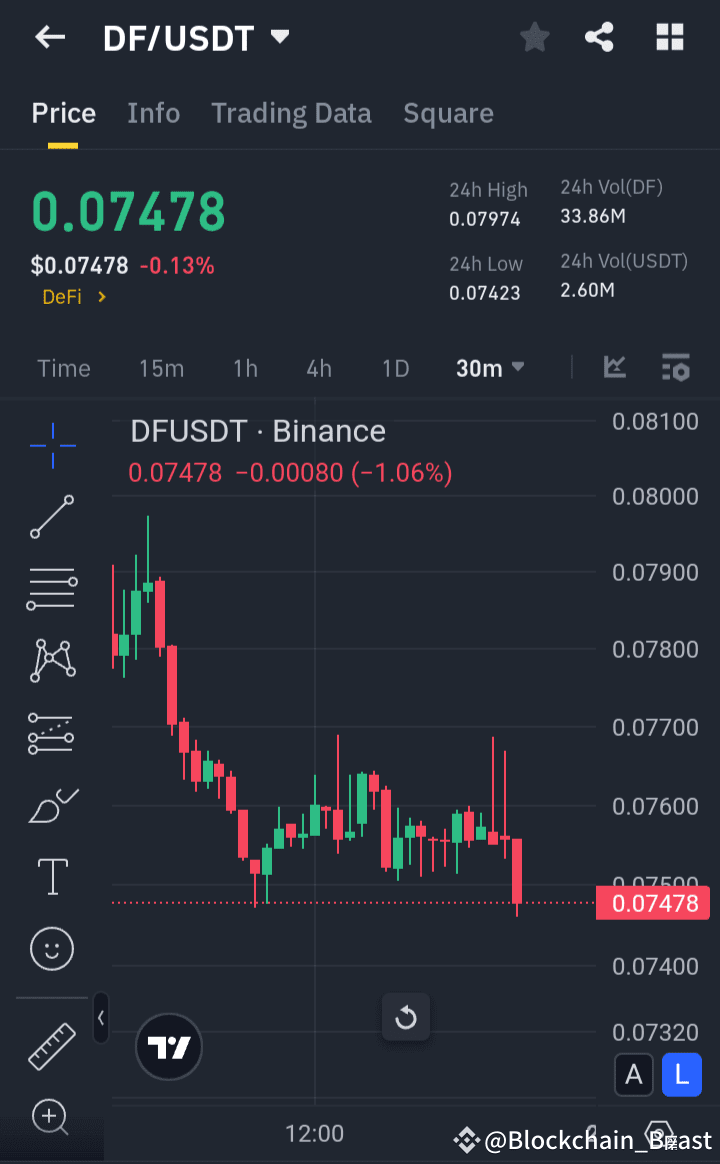Open the emoji annotation tool
The image size is (720, 1164).
pos(51,948)
